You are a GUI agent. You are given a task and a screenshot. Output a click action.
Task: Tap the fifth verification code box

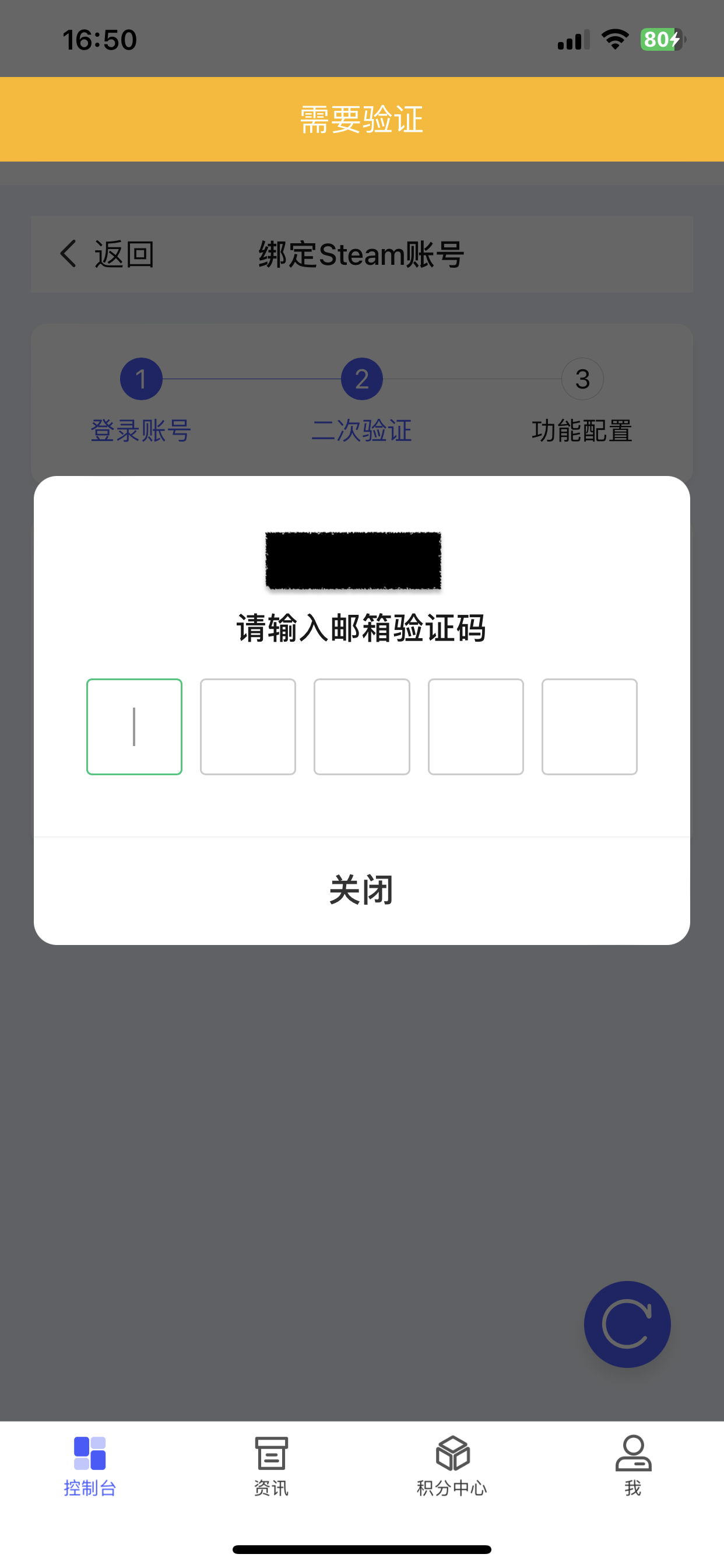point(589,726)
